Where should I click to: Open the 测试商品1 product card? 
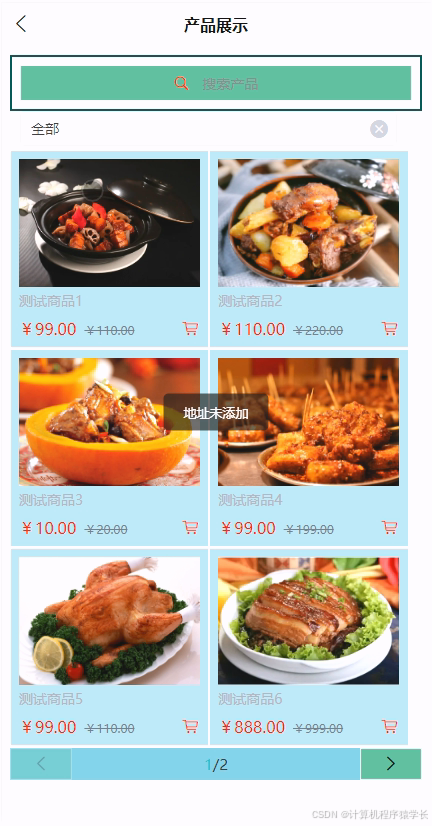point(110,249)
